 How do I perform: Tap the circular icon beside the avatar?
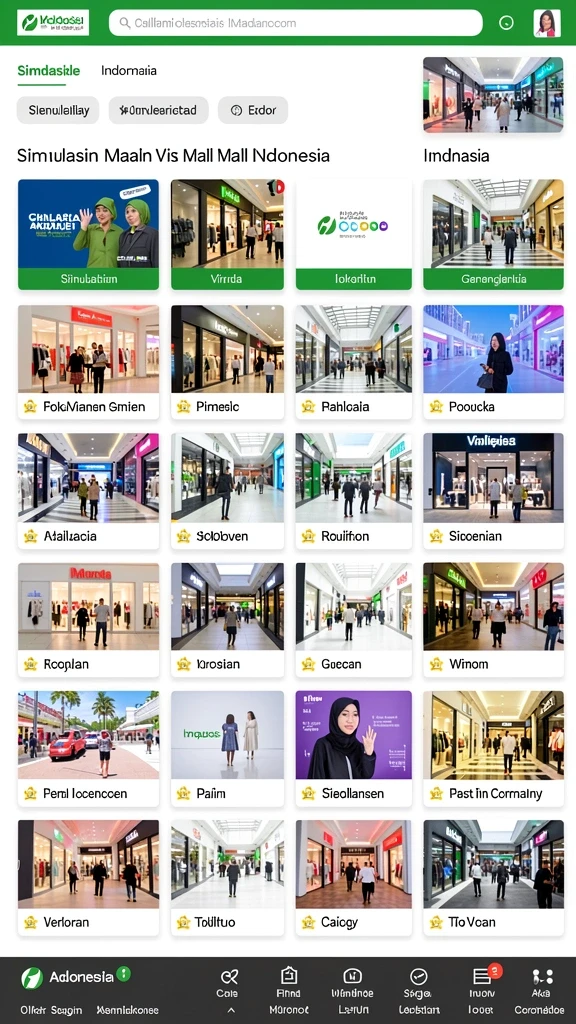[x=506, y=23]
